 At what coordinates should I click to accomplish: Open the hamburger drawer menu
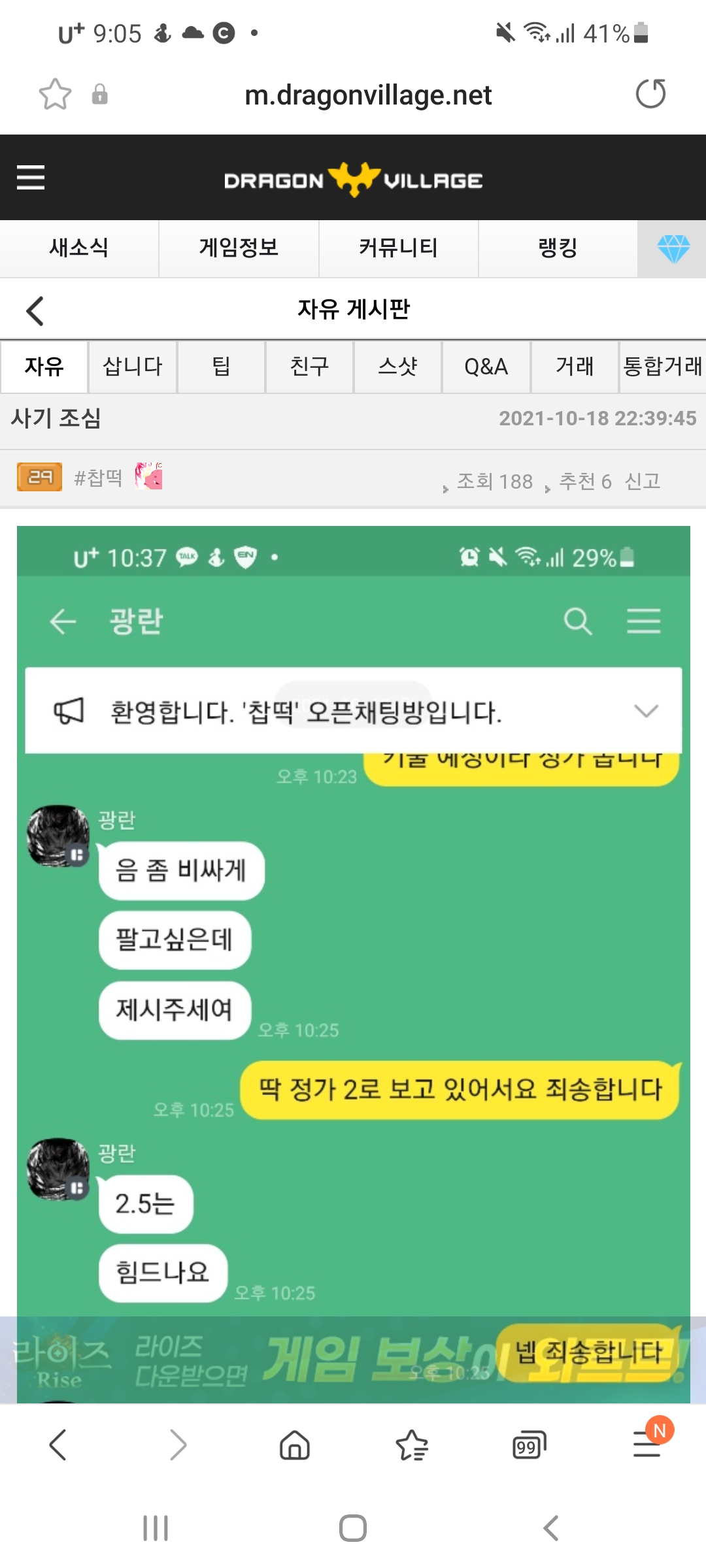point(31,177)
